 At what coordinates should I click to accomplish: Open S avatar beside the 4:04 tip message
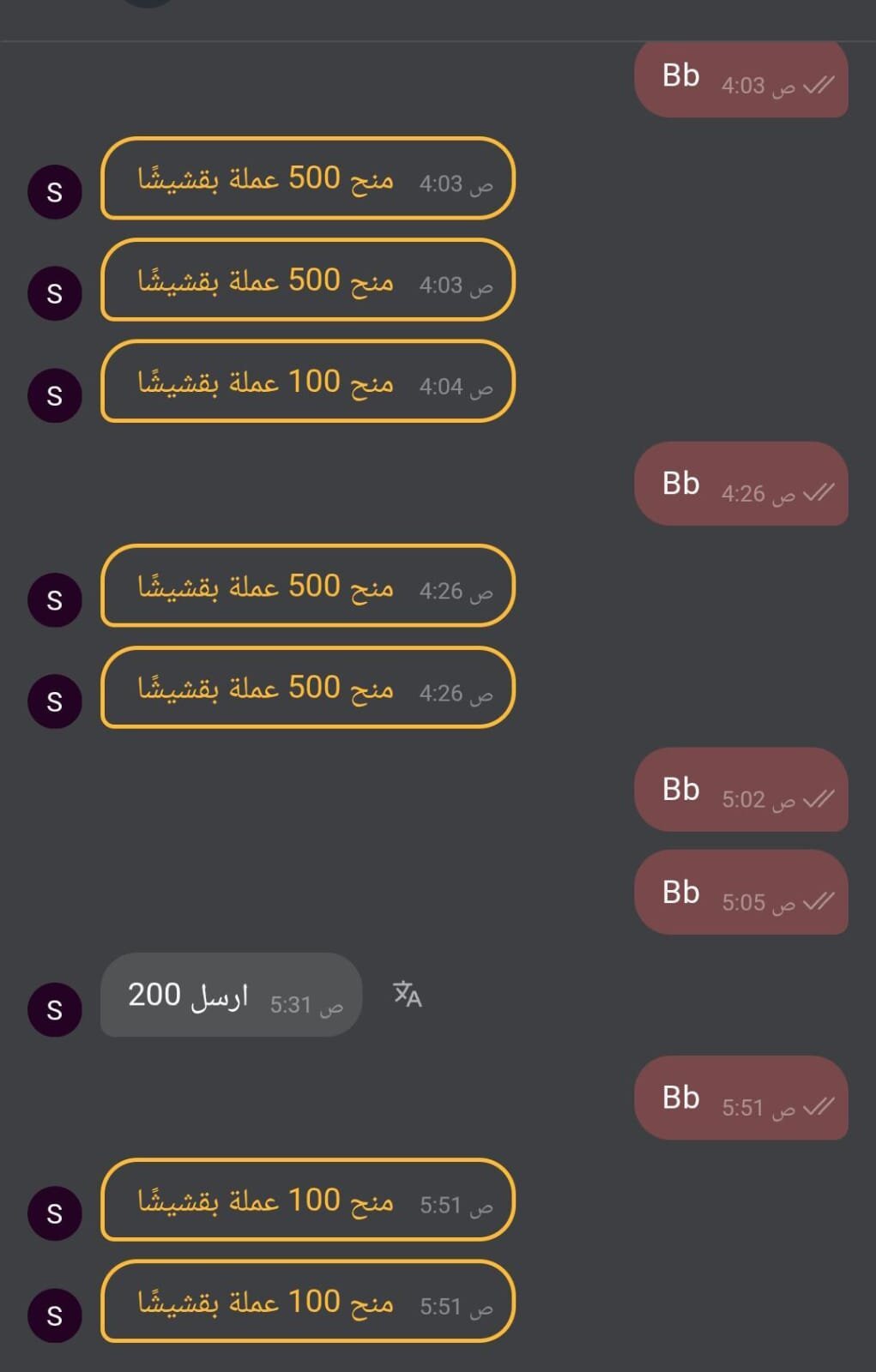point(55,395)
